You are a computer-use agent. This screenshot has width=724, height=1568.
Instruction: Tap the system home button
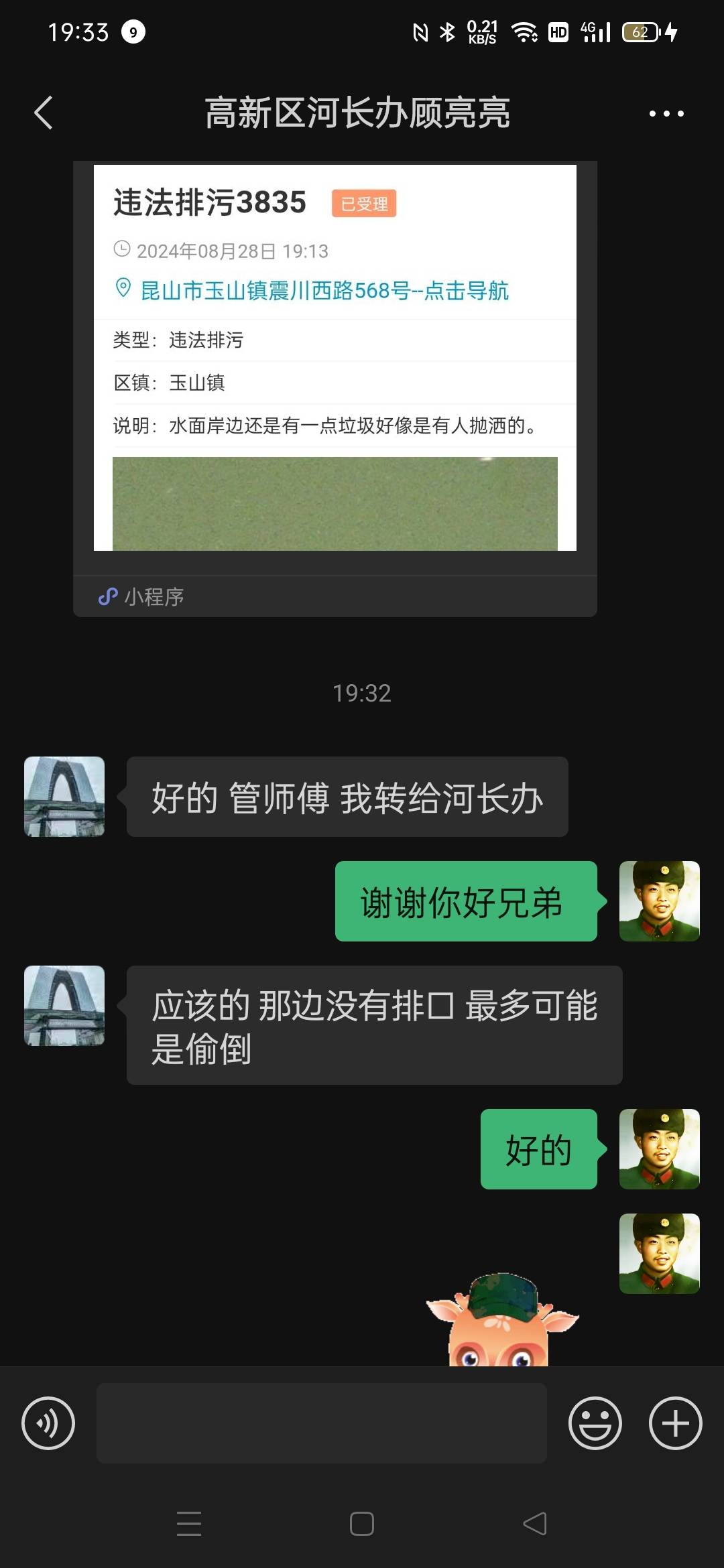pos(362,1524)
